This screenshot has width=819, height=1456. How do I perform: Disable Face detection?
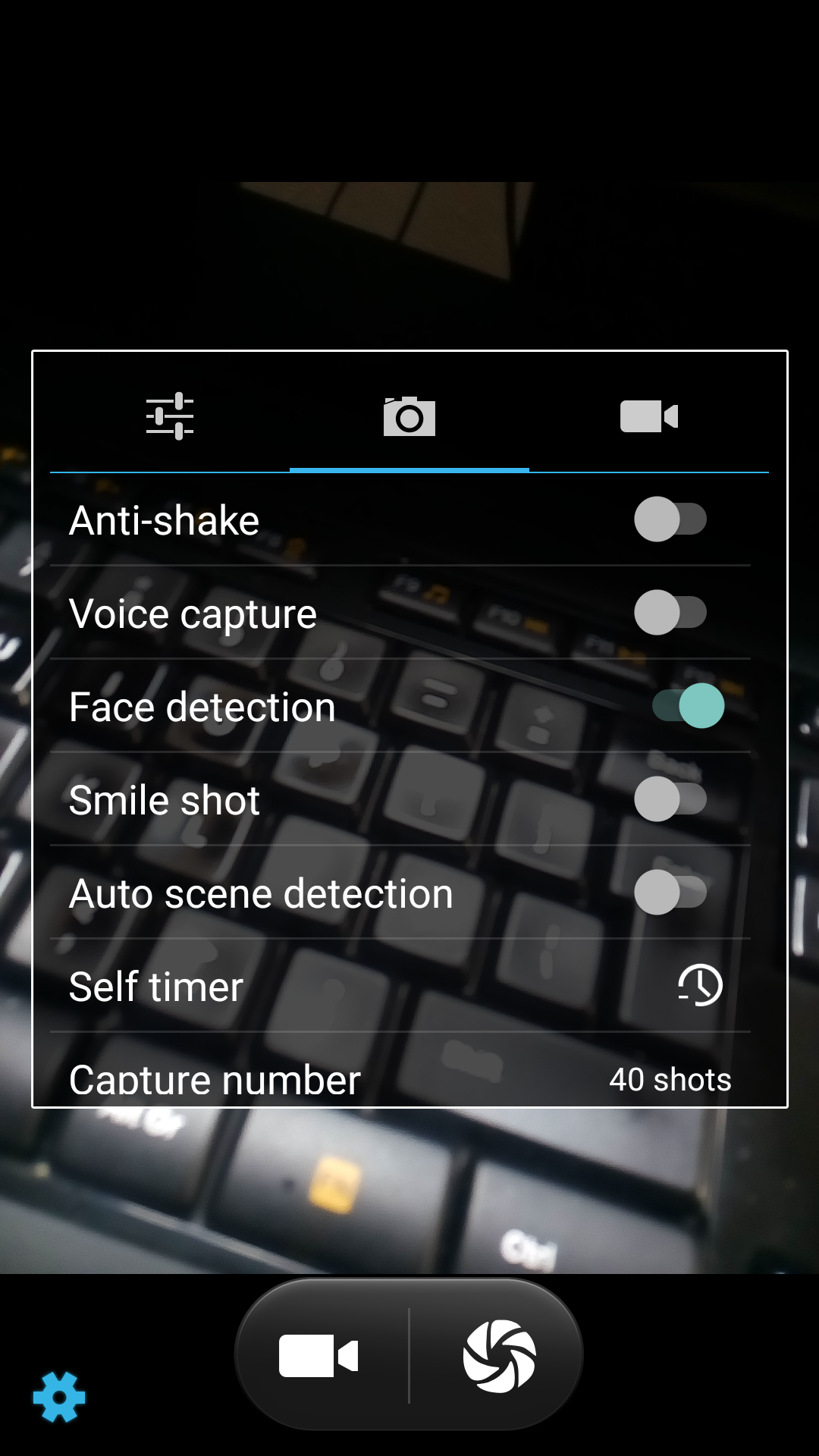coord(688,706)
